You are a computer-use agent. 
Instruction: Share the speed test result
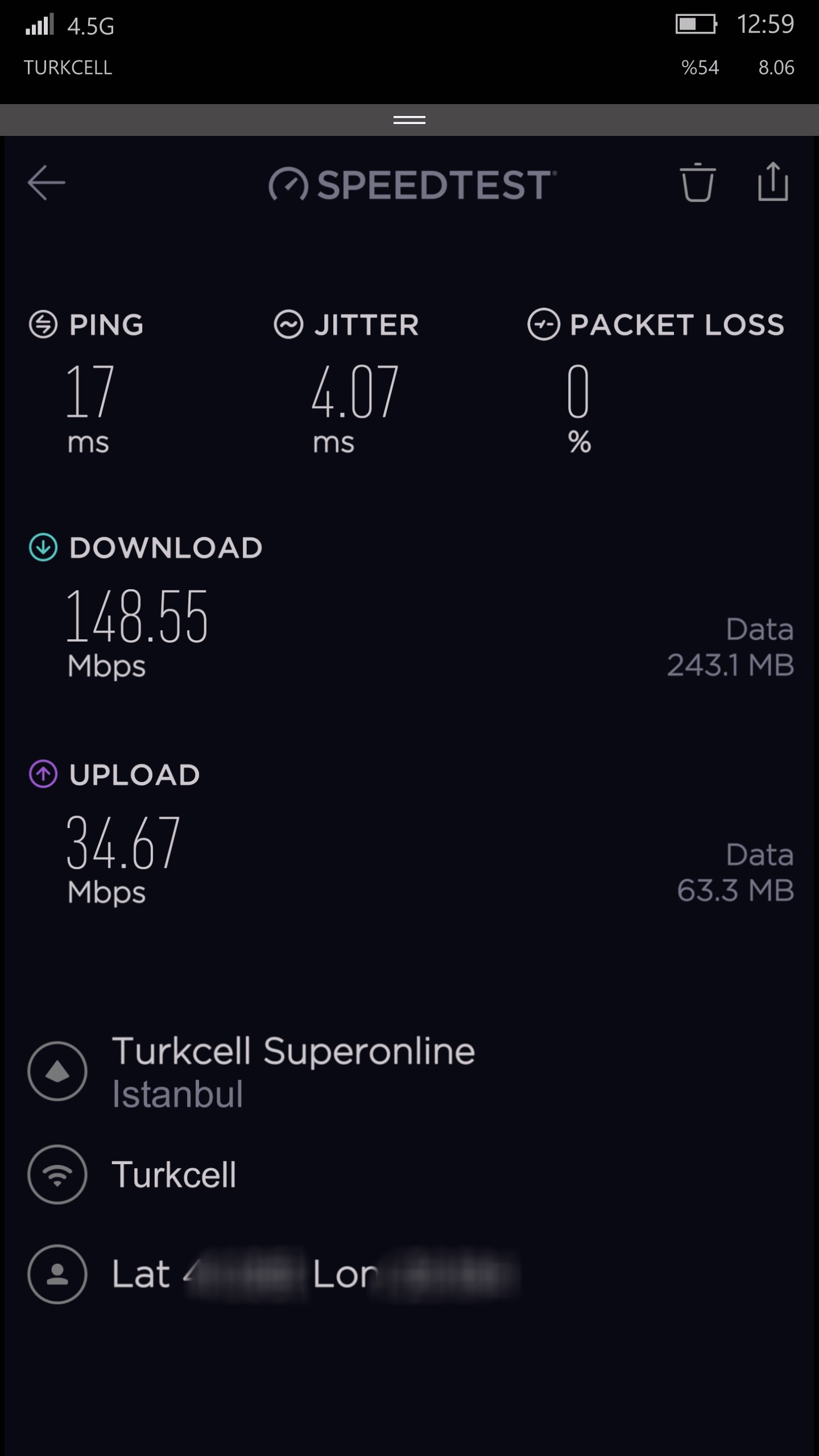[773, 181]
